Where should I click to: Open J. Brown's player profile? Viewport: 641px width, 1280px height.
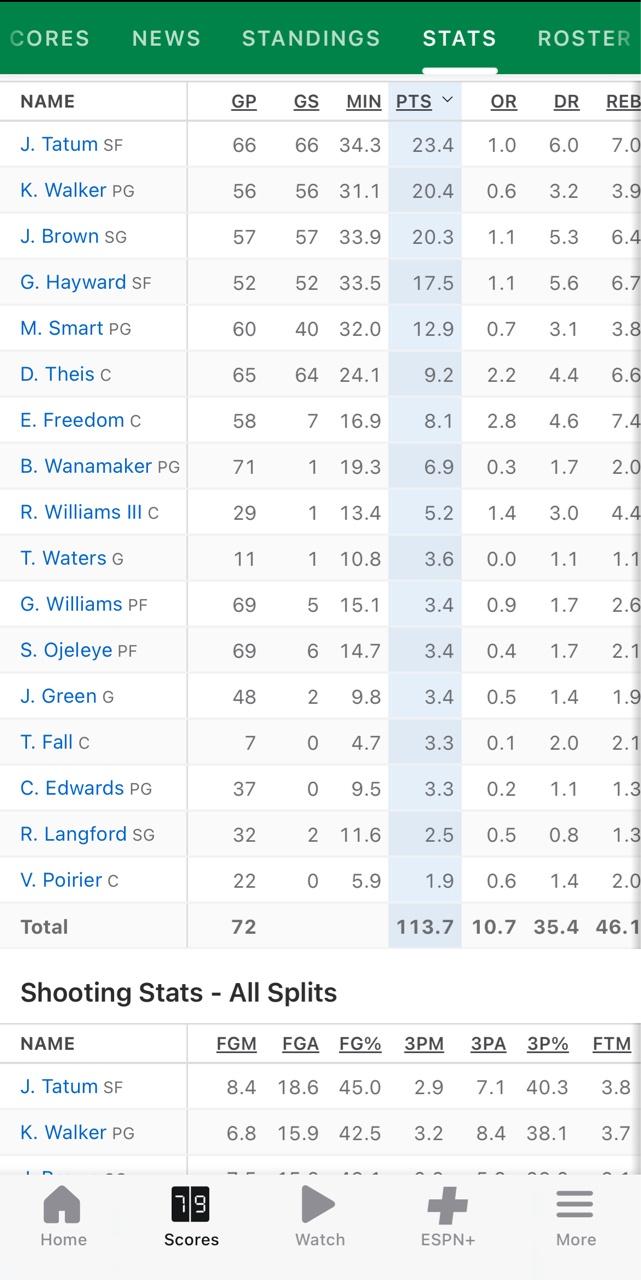(x=60, y=236)
